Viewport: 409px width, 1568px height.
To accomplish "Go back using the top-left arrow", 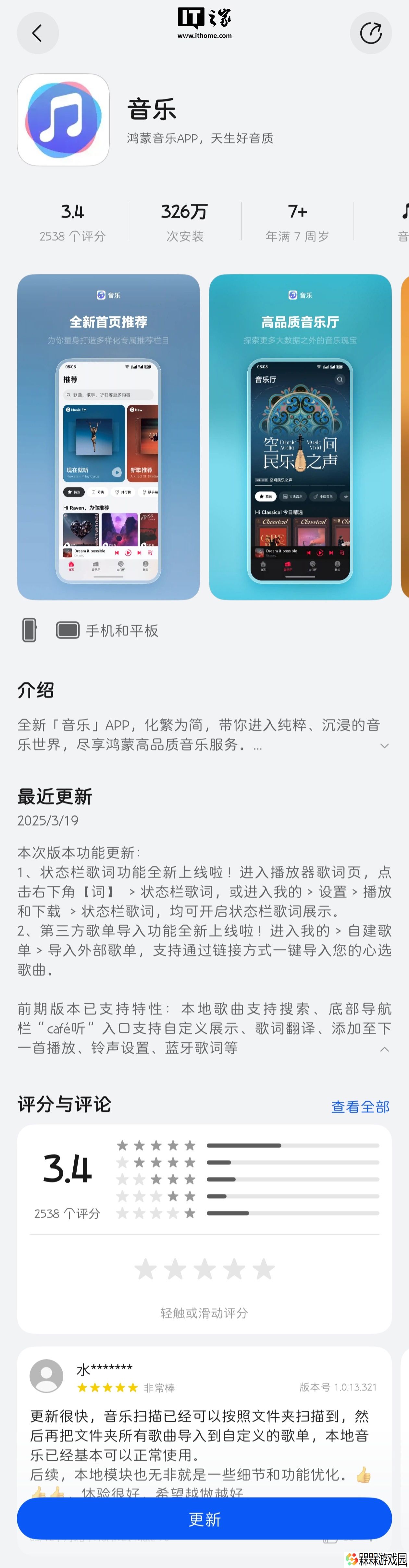I will tap(38, 33).
